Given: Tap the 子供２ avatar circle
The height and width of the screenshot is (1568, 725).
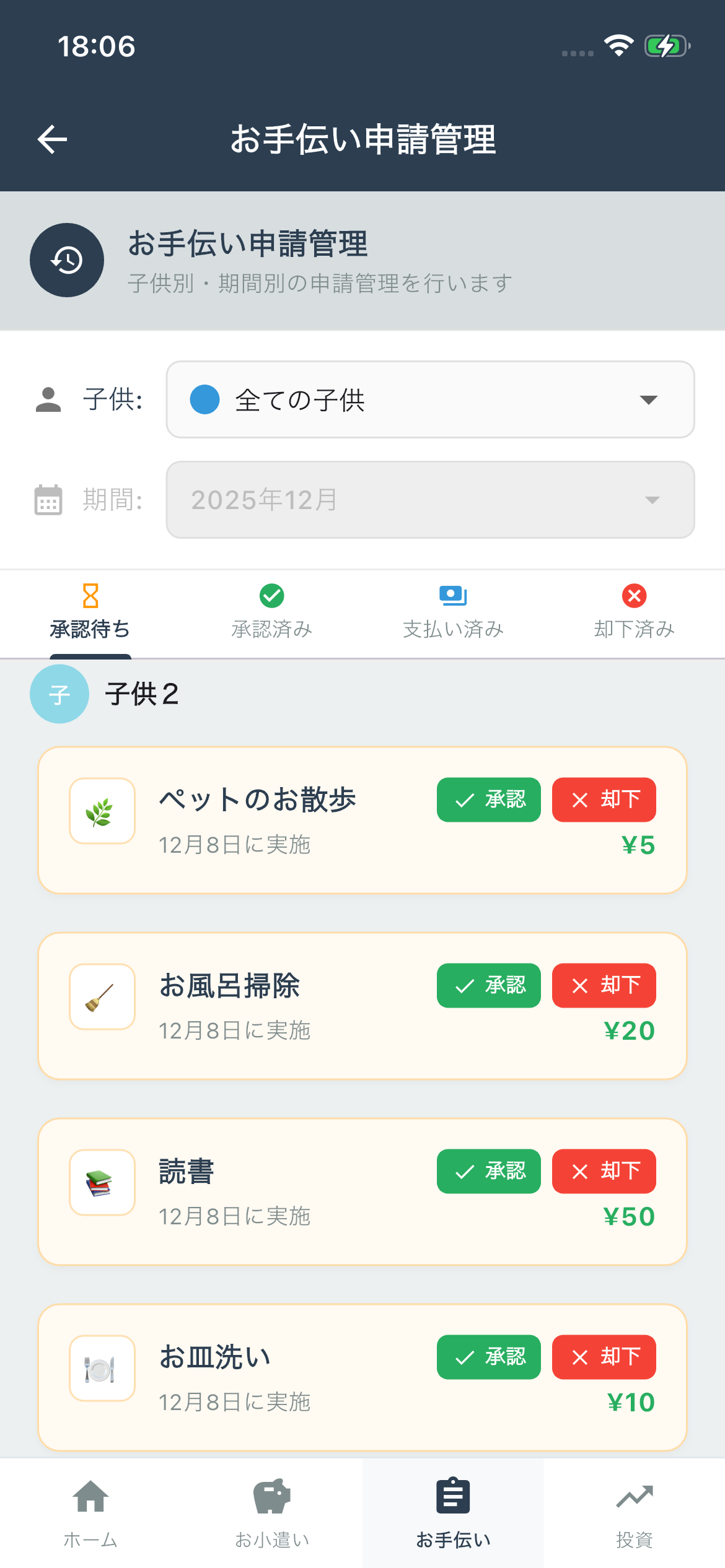Looking at the screenshot, I should tap(59, 694).
